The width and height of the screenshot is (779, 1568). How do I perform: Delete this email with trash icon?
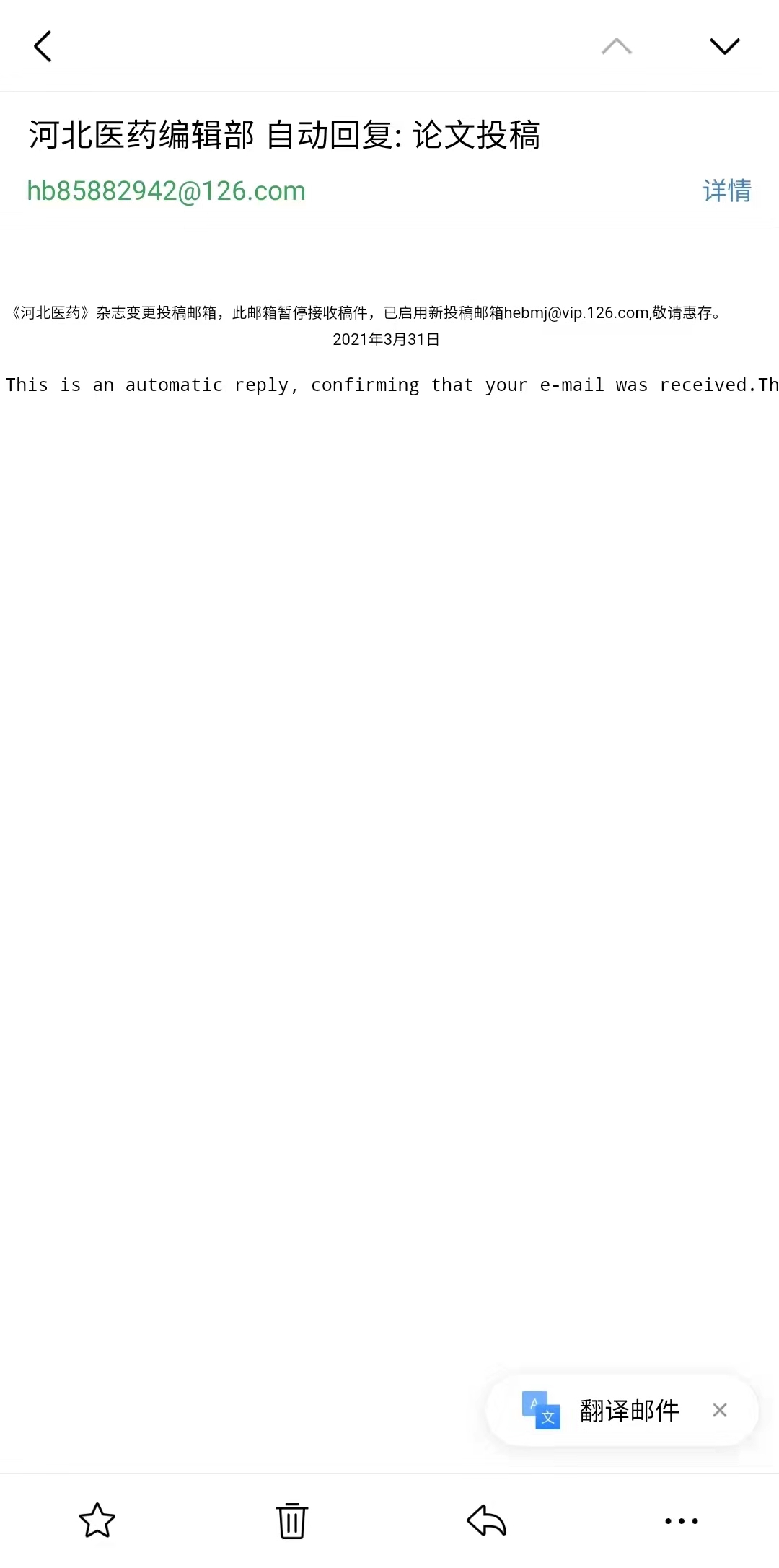click(292, 1520)
